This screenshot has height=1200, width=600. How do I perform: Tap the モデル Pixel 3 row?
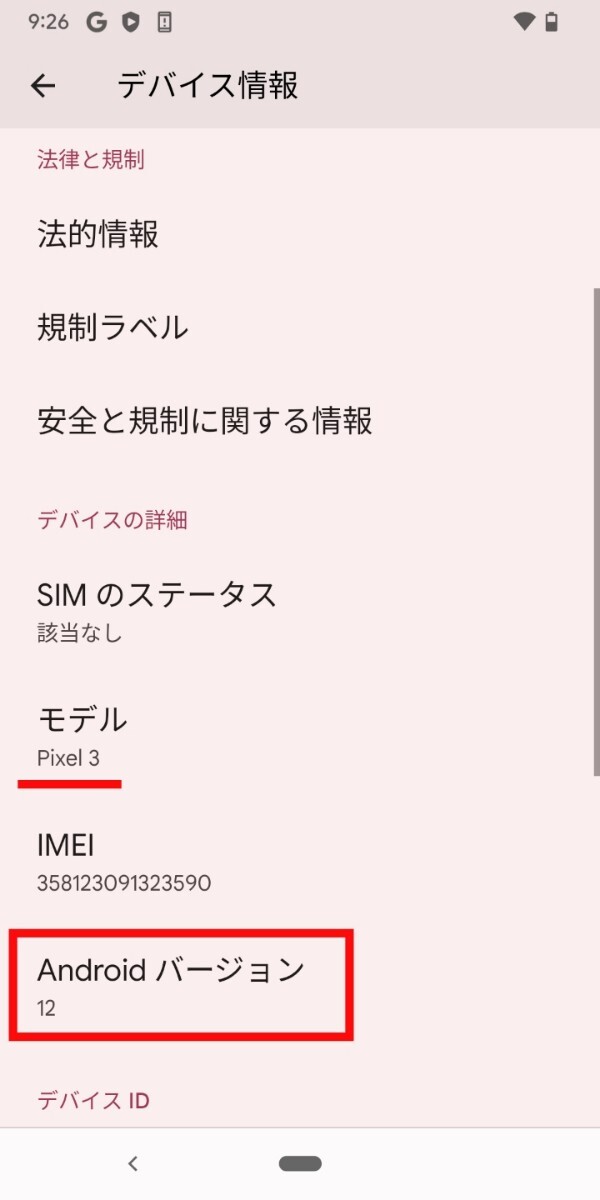tap(82, 735)
